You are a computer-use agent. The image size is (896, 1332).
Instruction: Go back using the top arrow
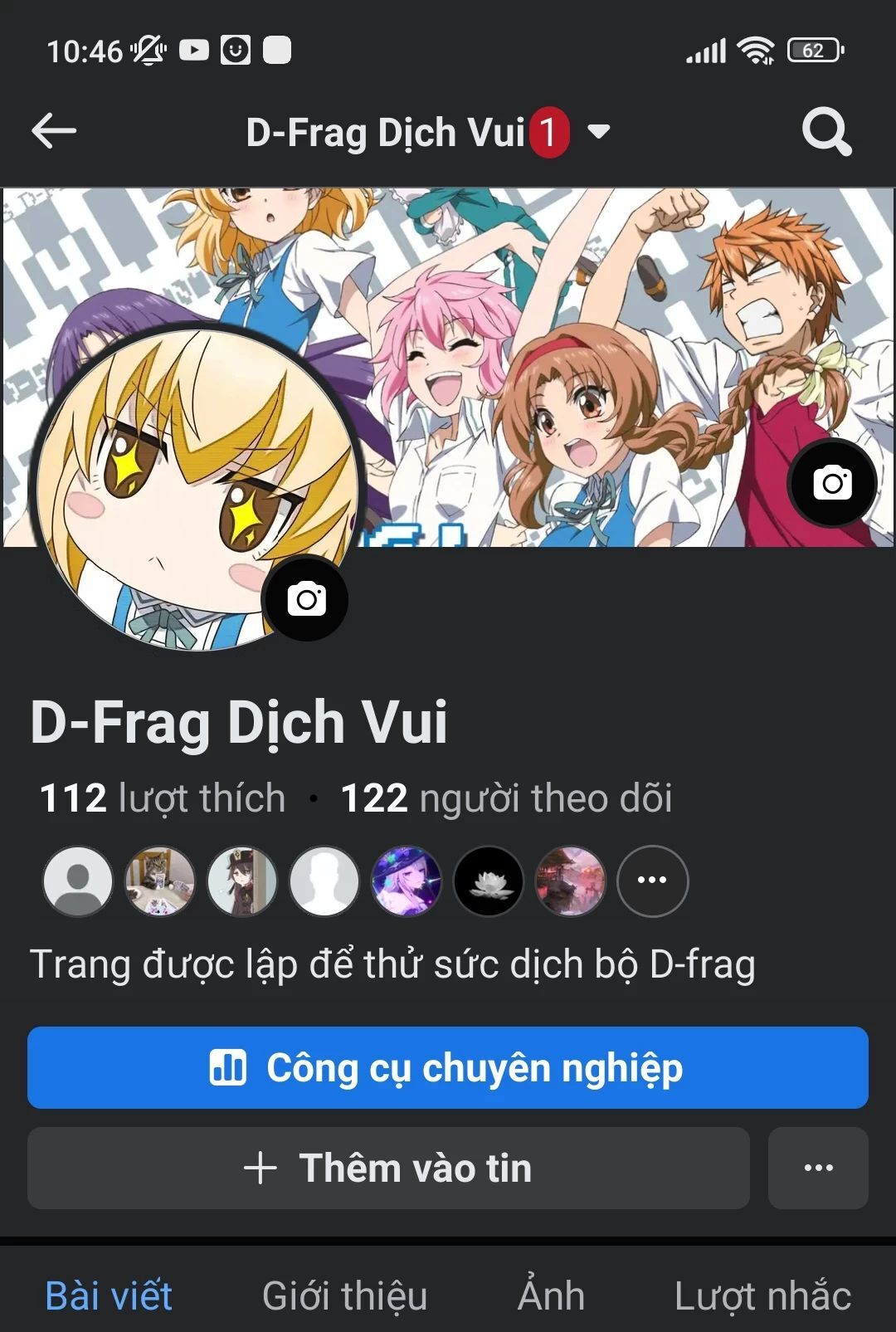point(54,131)
